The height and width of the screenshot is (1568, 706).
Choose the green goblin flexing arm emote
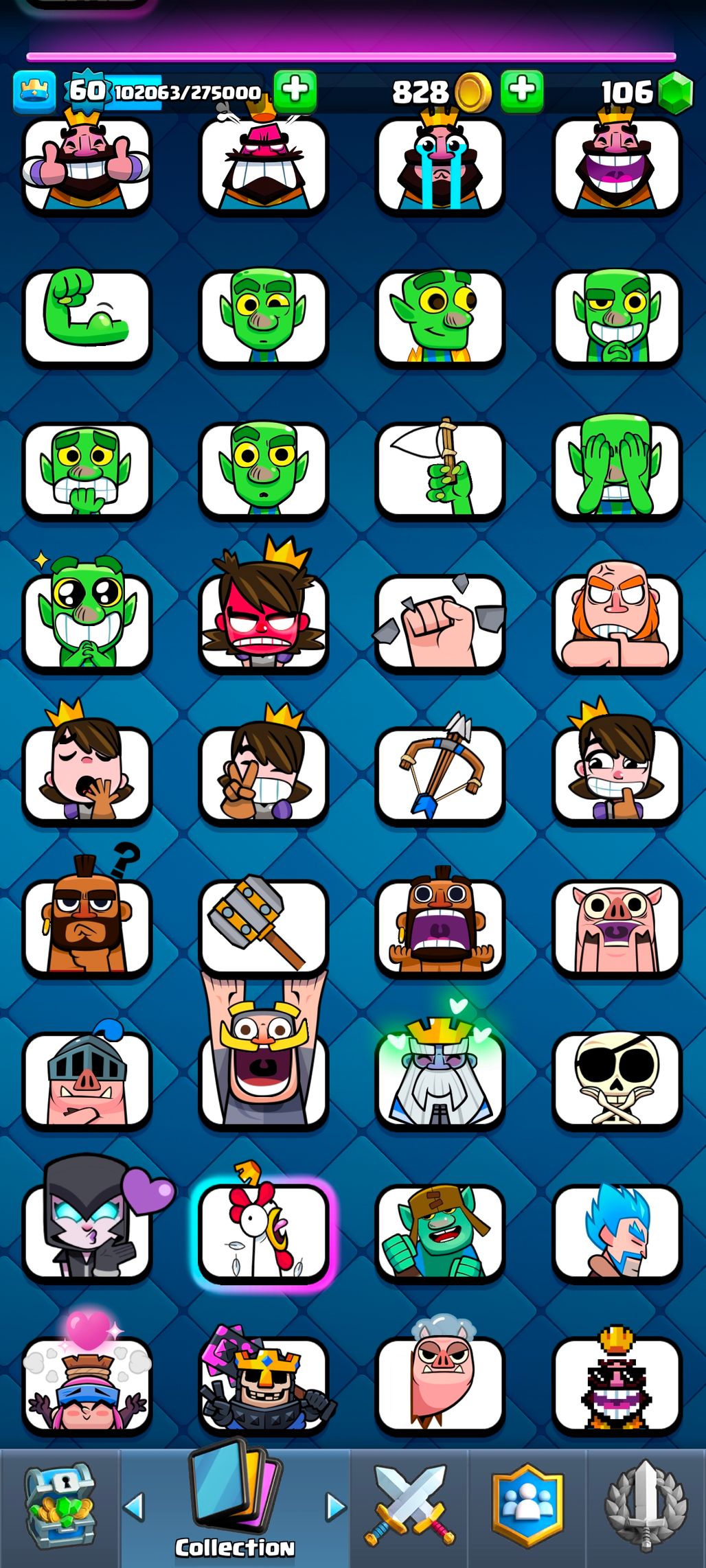87,317
